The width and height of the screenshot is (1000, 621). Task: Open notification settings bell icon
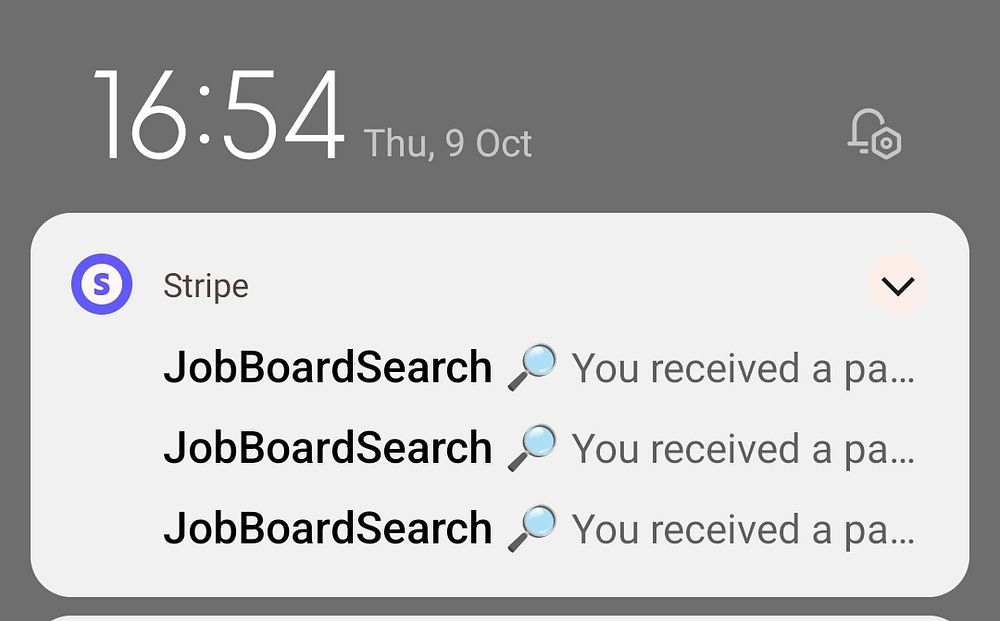874,134
